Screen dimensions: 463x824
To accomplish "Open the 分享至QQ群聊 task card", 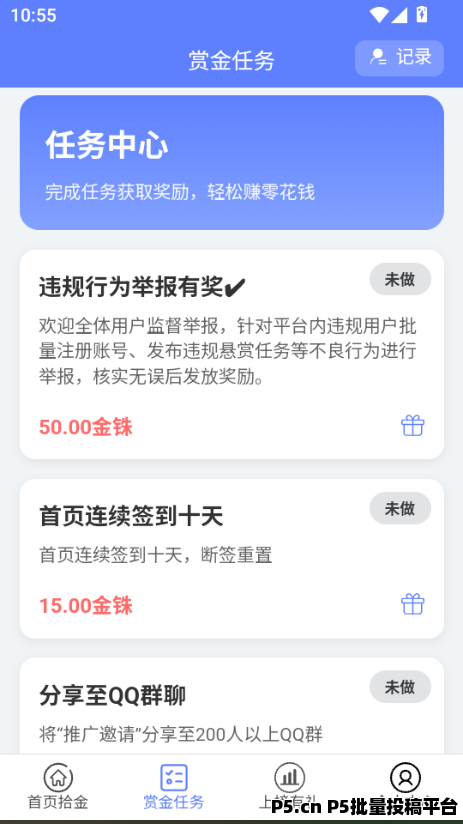I will (x=232, y=706).
